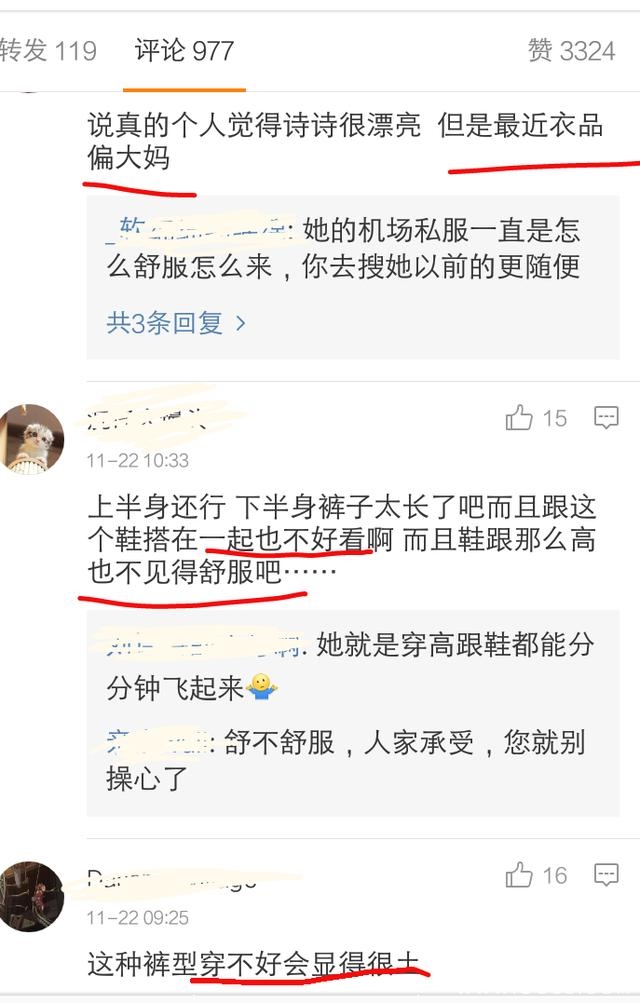
Task: Reply to the comment posted 11-22 10:33
Action: pos(606,418)
